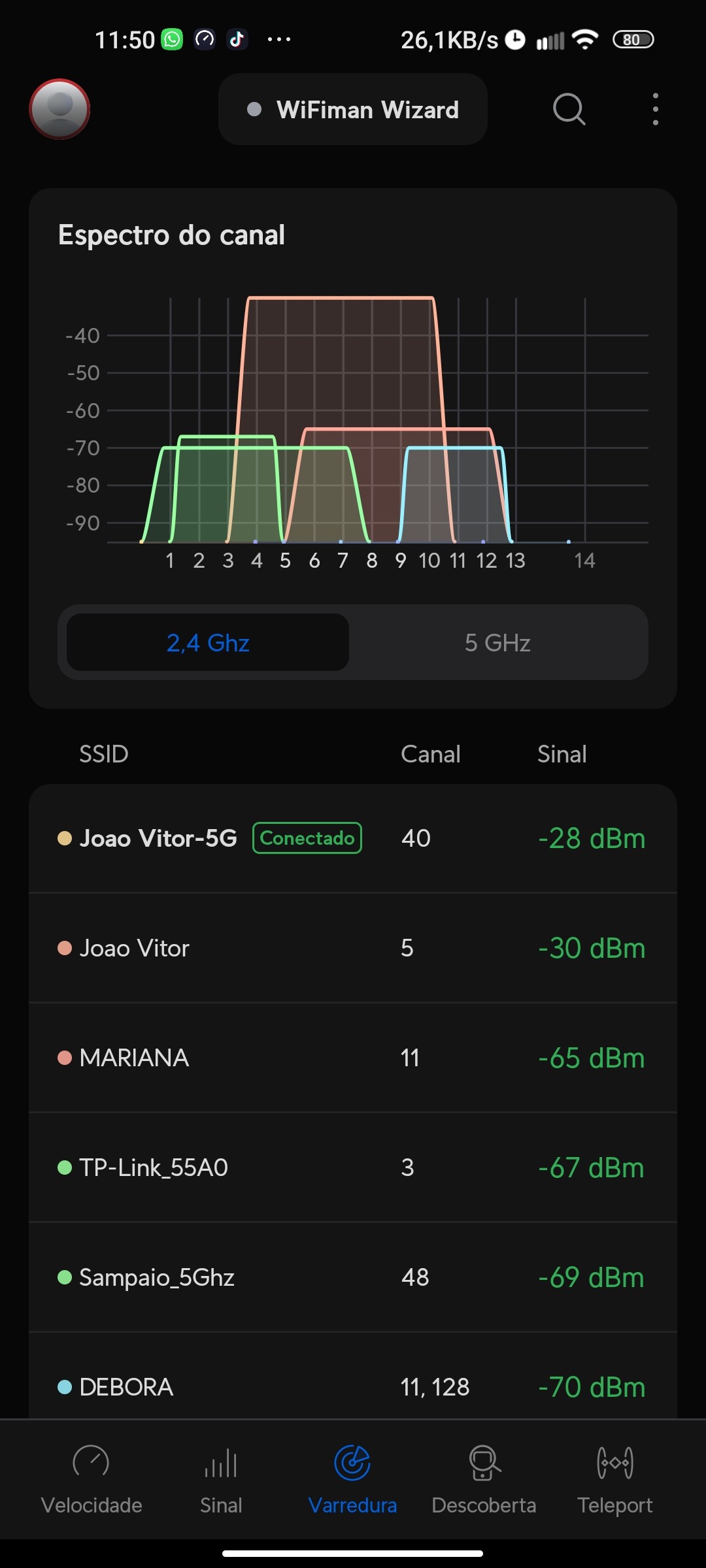The image size is (706, 1568).
Task: Open the MARIANA network row
Action: [x=353, y=1058]
